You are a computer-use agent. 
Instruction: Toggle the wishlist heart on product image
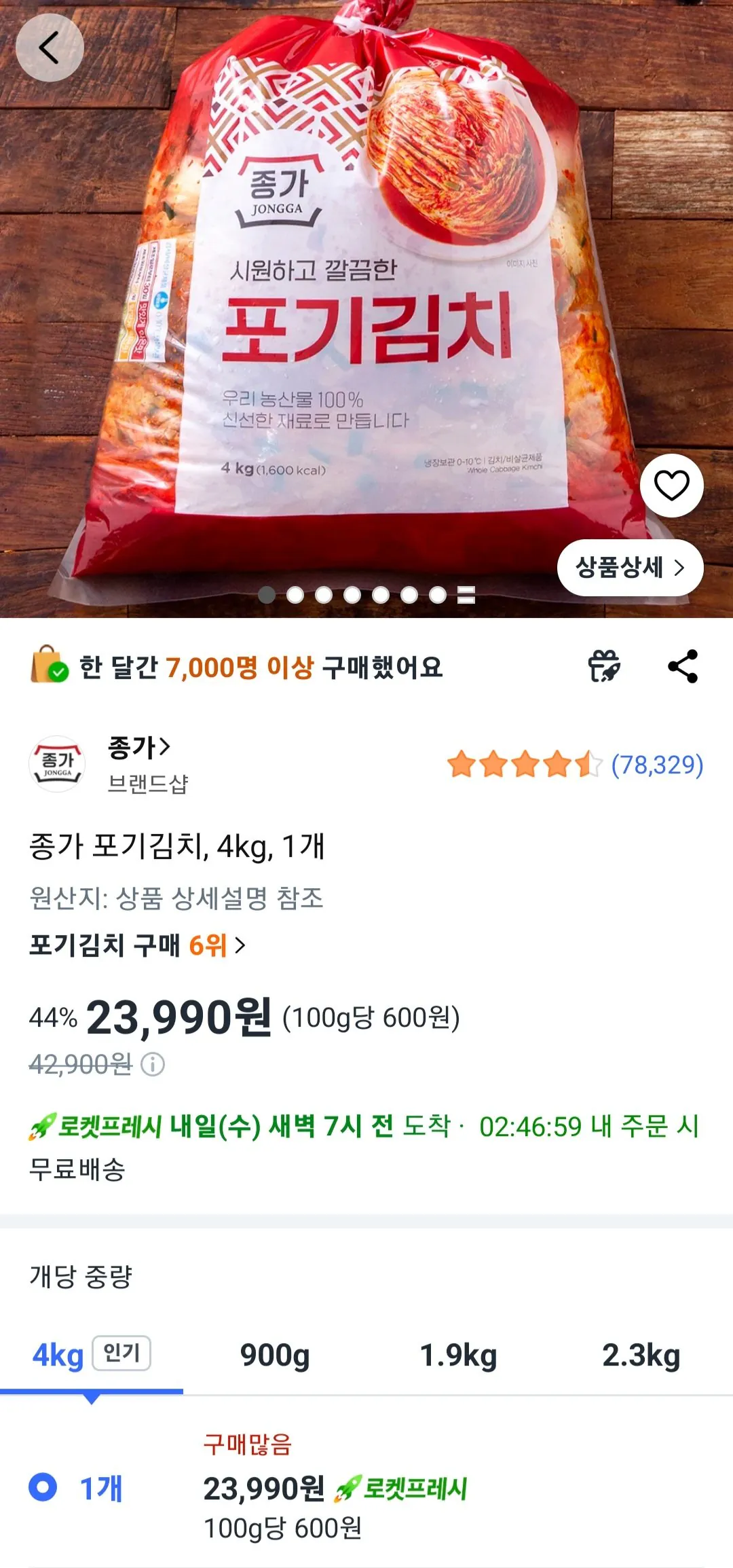tap(671, 486)
